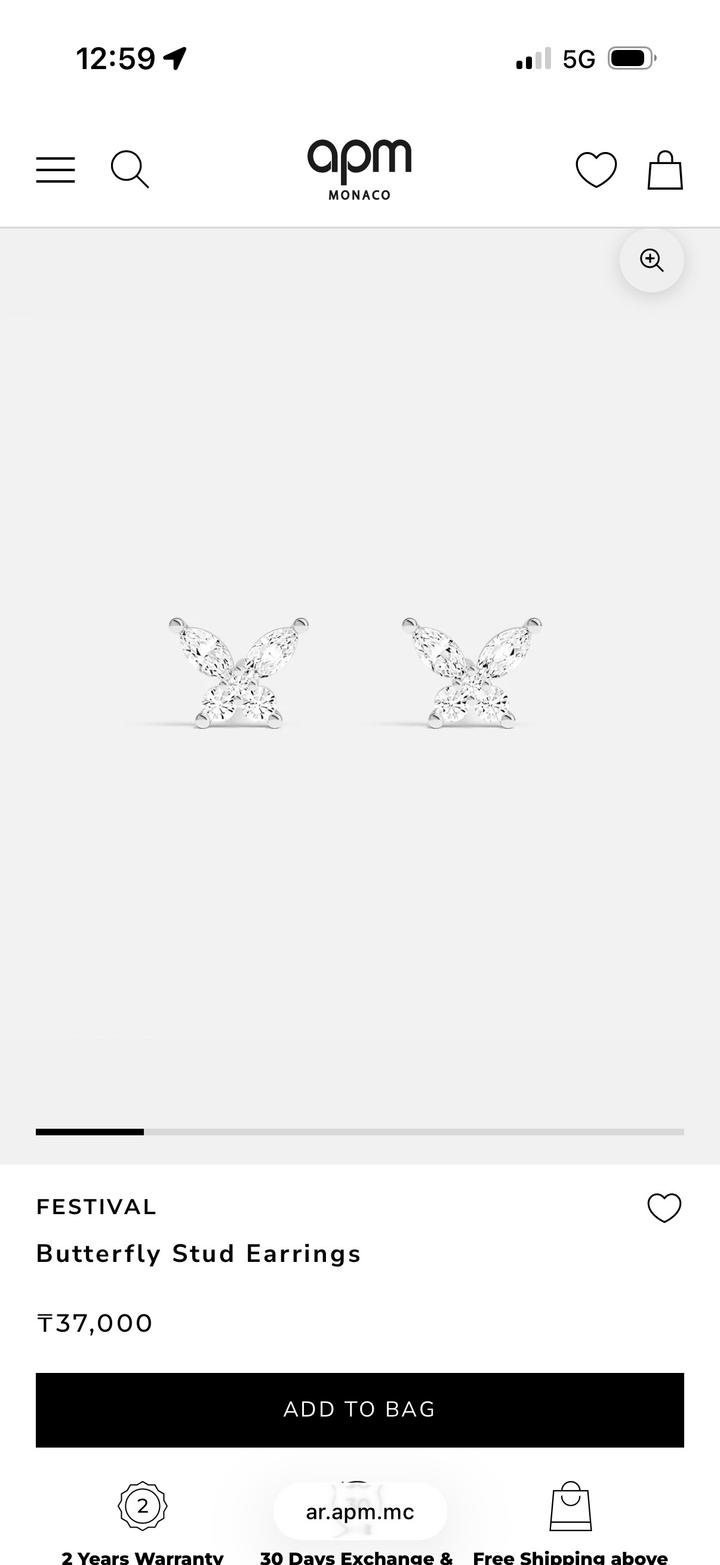Screen dimensions: 720x1565
Task: Go to the apm Monaco home logo
Action: tap(360, 169)
